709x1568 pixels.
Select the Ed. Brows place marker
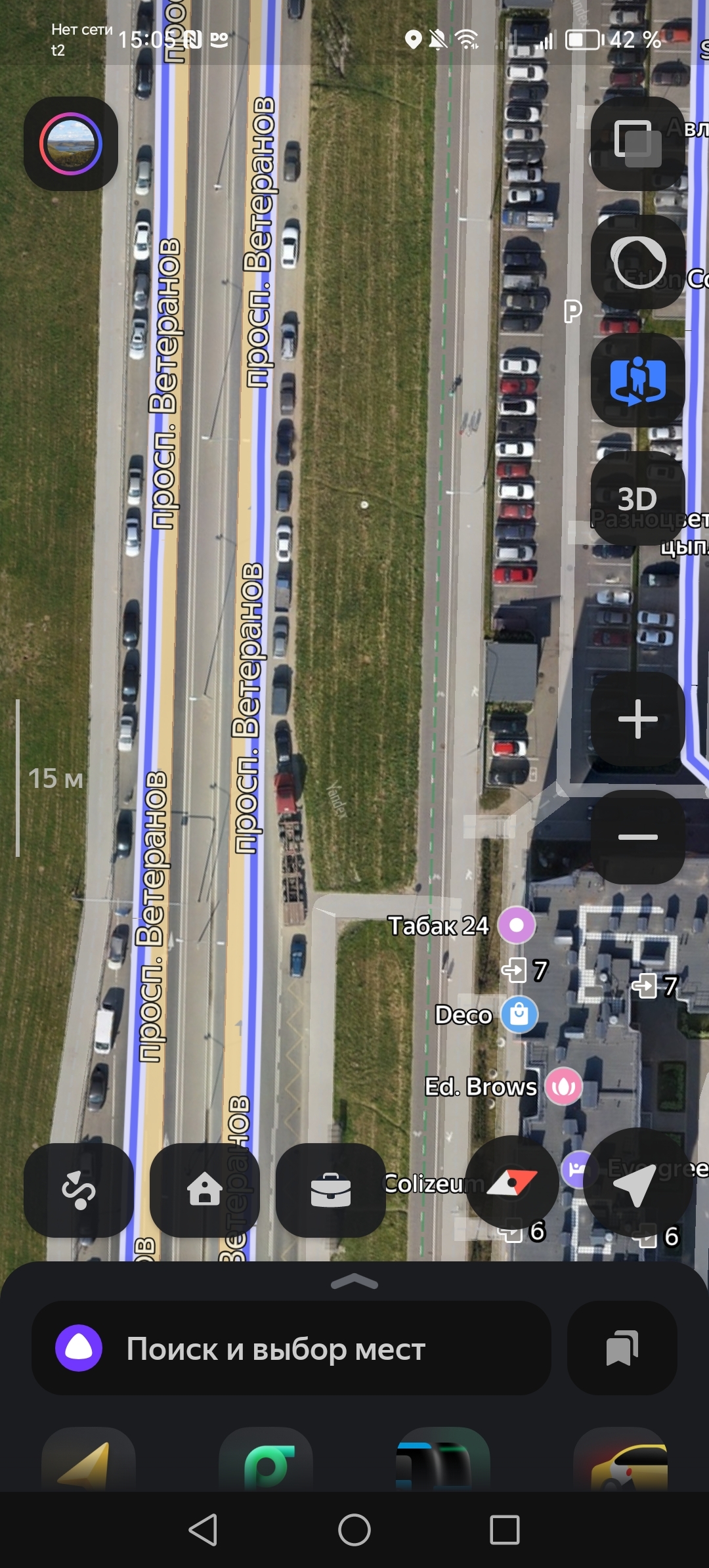tap(563, 1087)
